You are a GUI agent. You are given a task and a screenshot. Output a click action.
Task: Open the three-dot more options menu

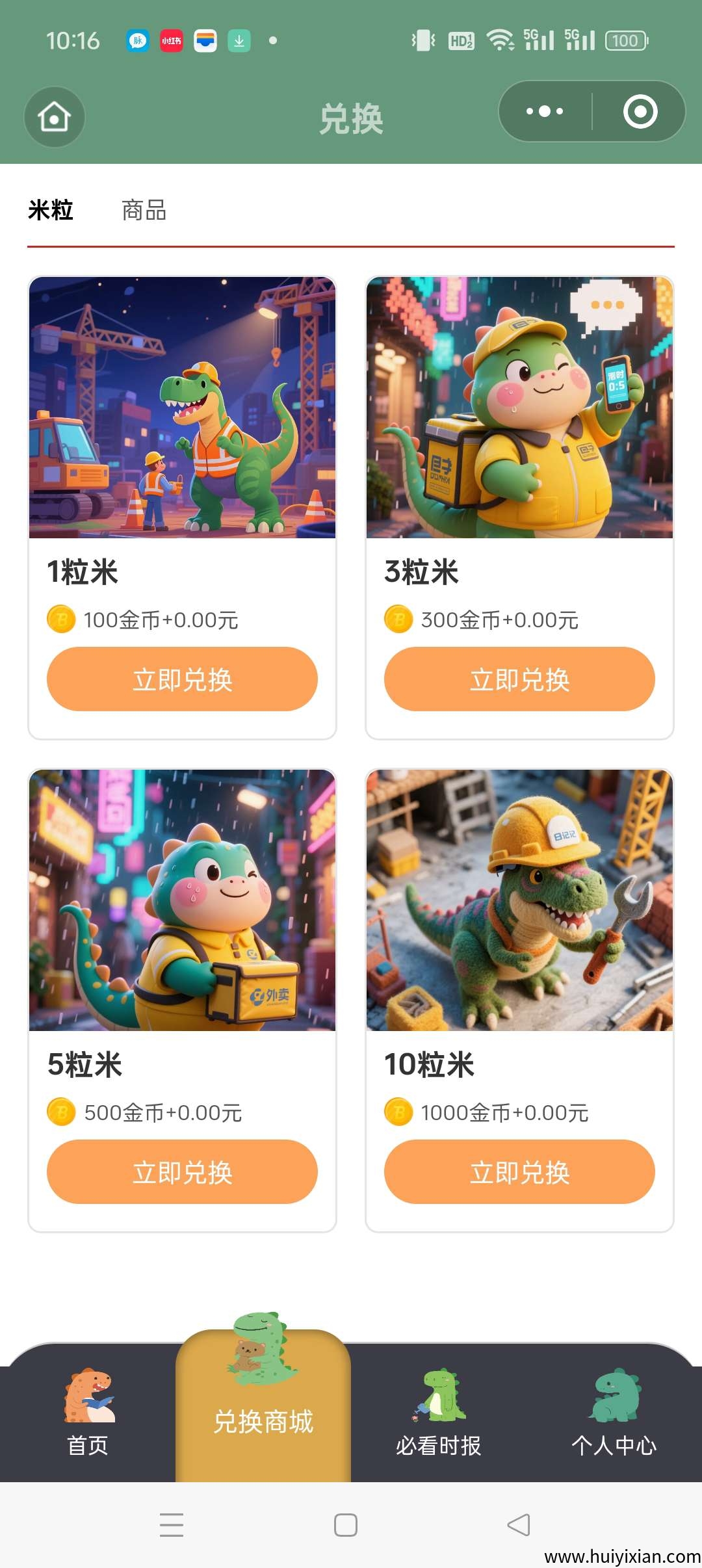543,112
